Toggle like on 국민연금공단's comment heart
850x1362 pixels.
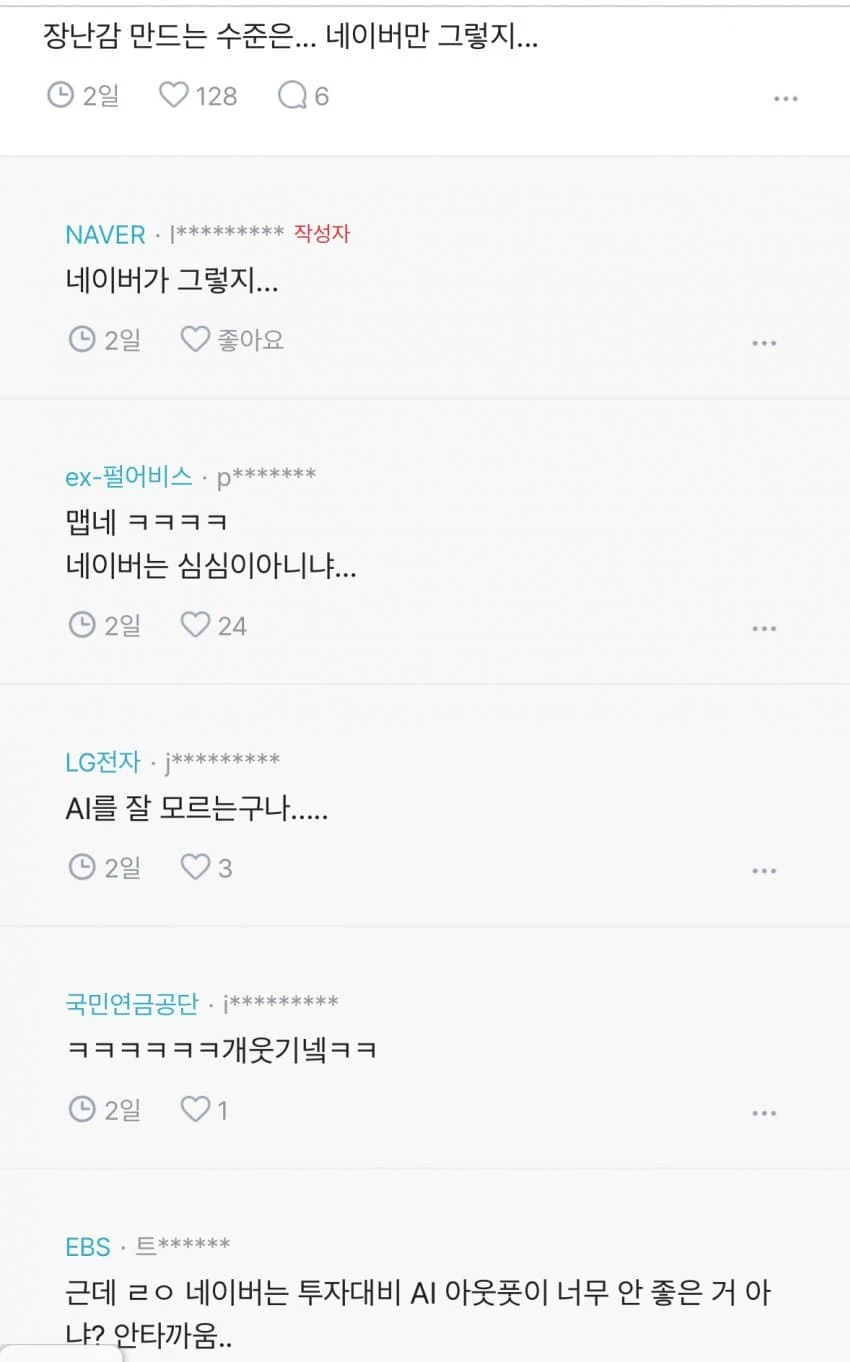(x=194, y=1110)
